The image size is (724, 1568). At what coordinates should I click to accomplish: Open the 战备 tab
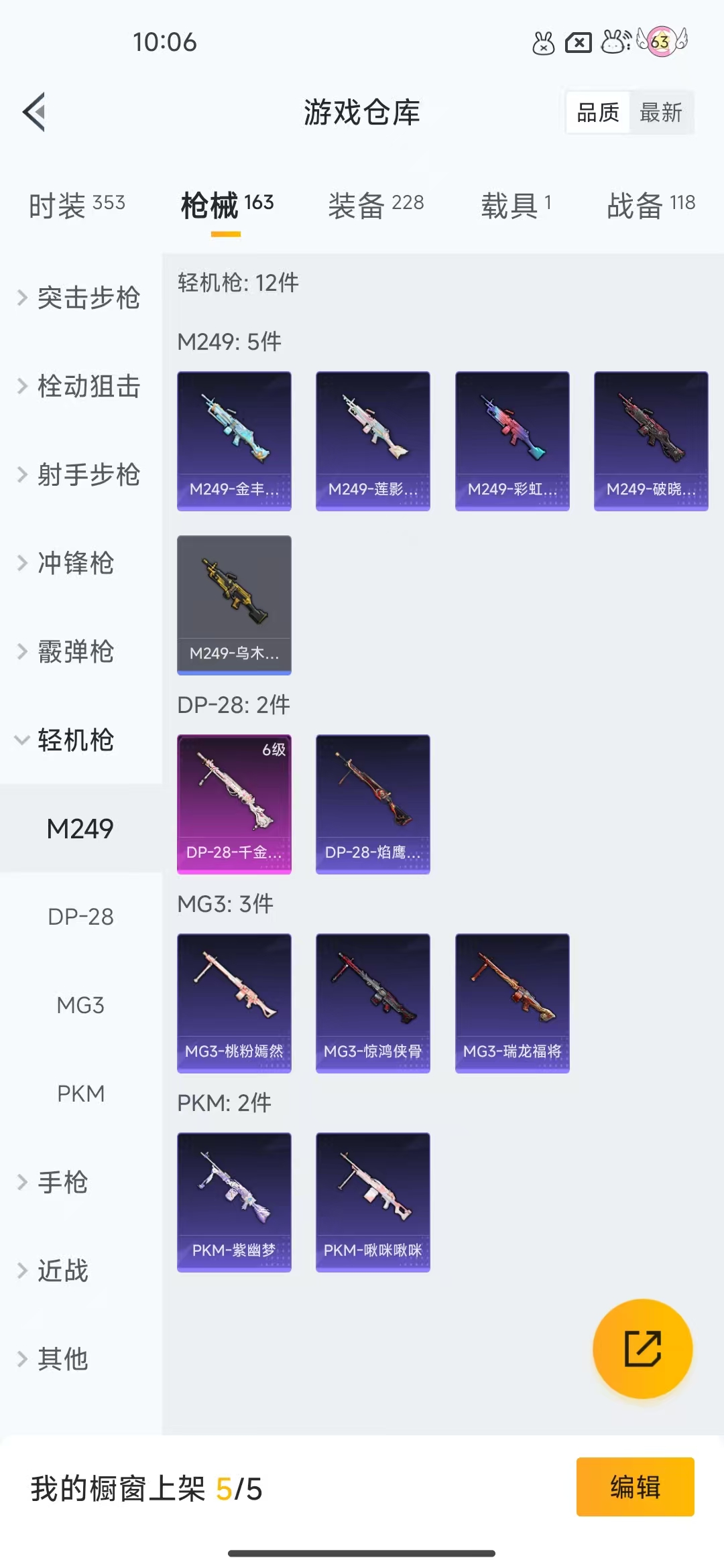[x=651, y=205]
